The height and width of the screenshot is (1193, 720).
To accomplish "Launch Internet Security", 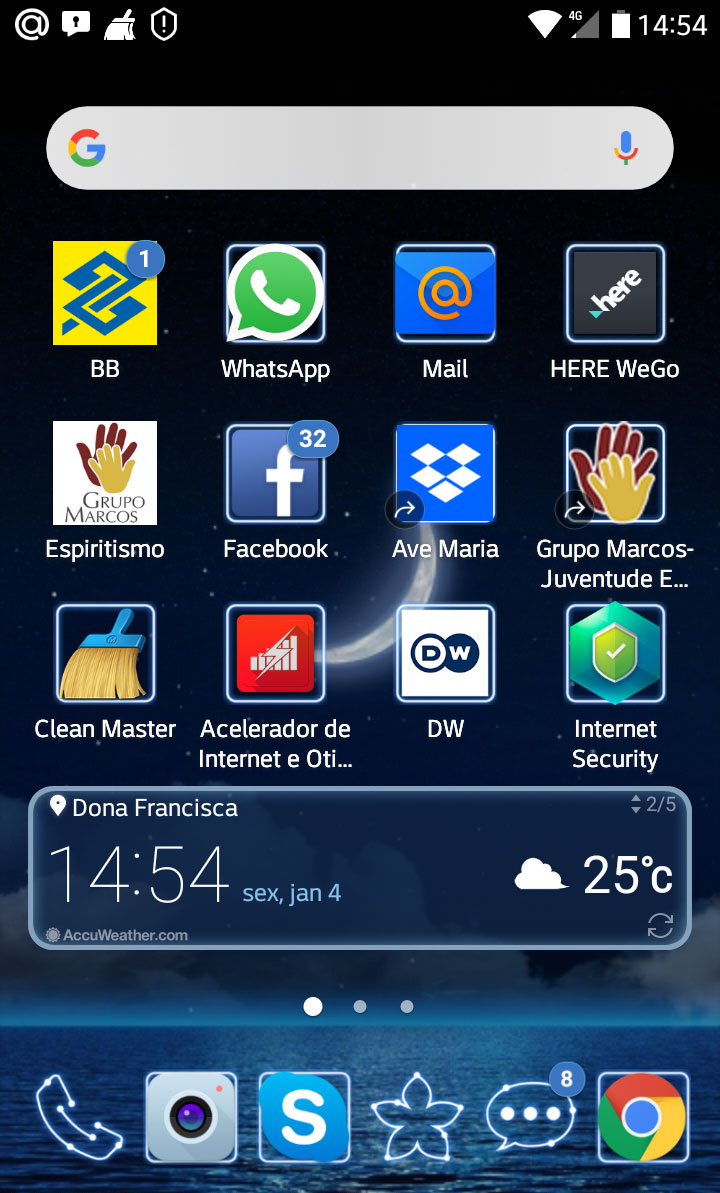I will (615, 654).
